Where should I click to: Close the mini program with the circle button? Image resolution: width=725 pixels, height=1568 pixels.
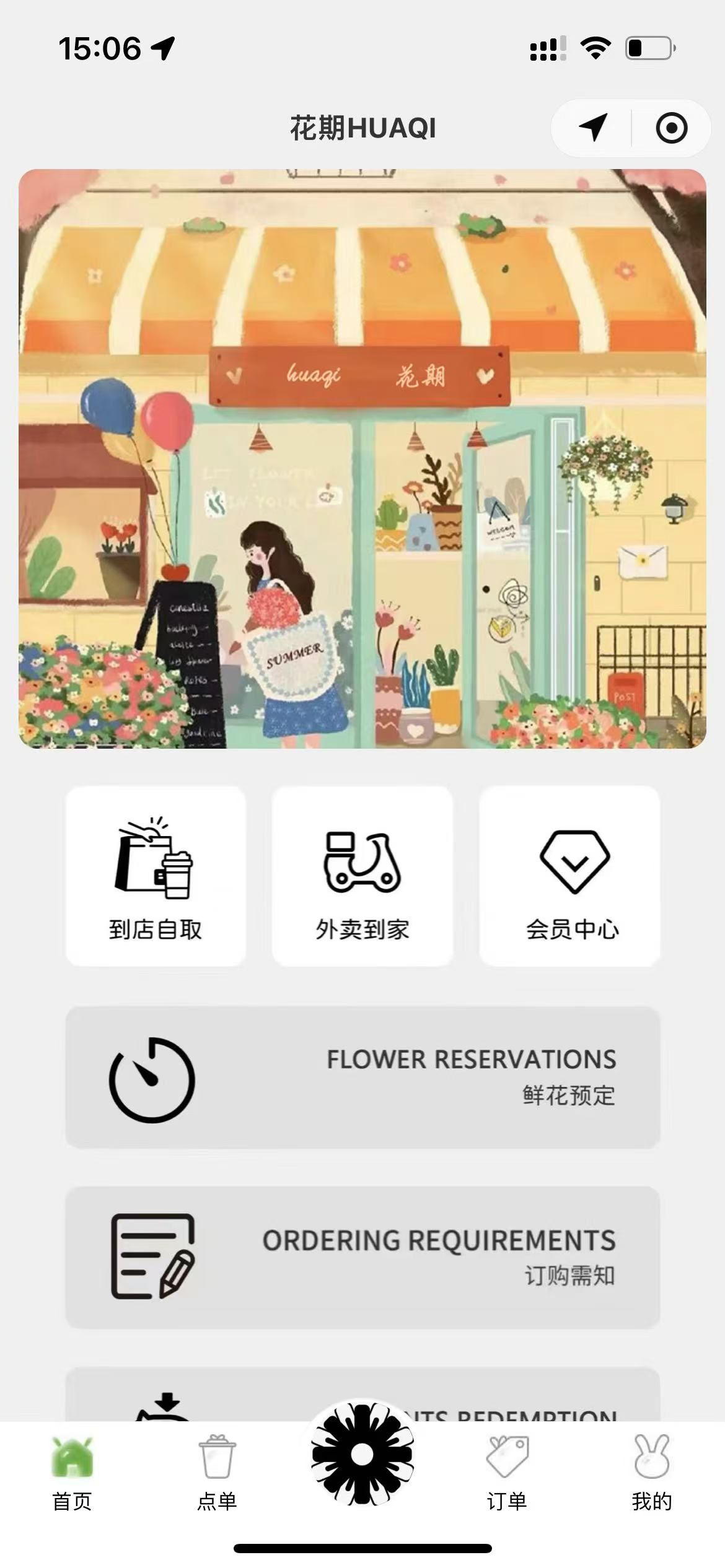click(x=671, y=128)
